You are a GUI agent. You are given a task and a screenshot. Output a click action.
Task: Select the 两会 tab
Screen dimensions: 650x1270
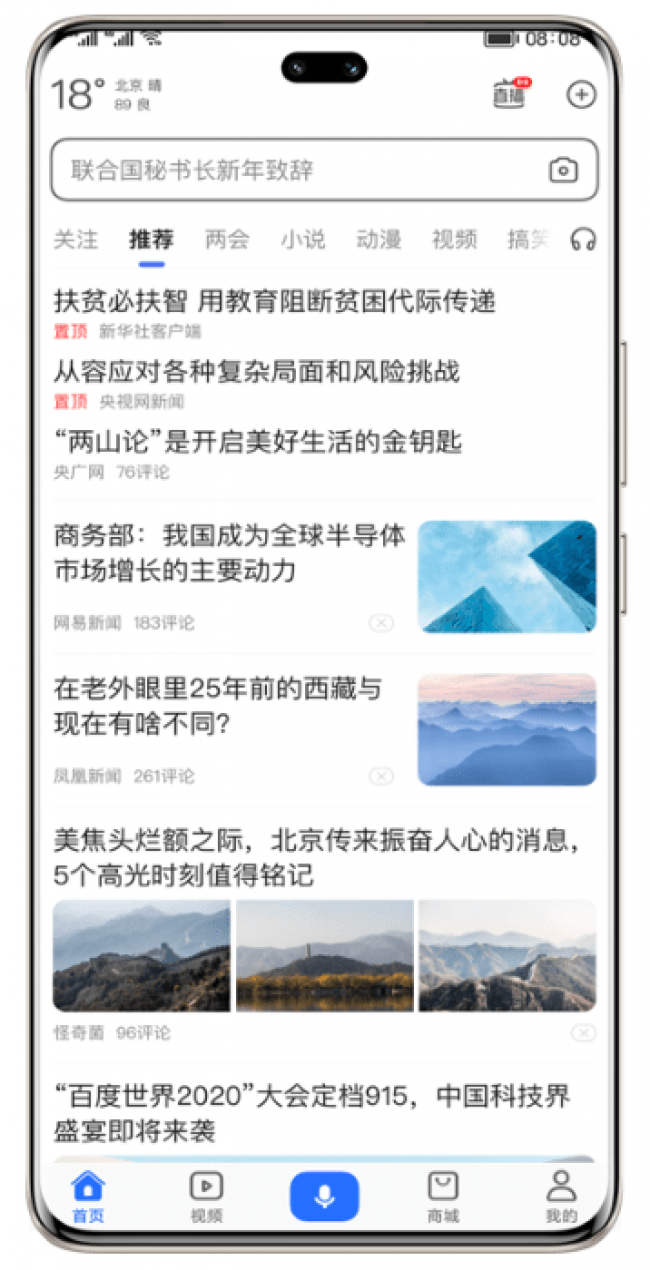point(227,240)
